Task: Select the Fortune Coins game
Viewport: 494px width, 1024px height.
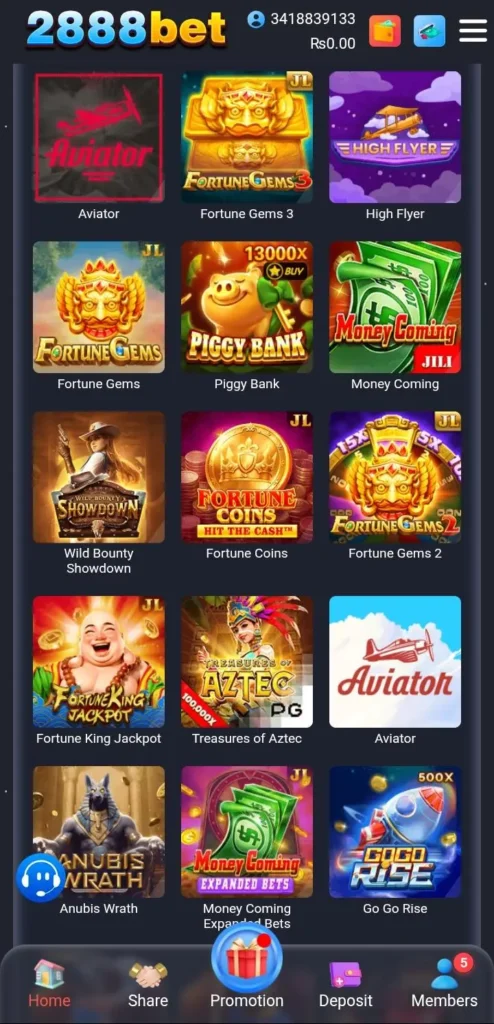Action: pyautogui.click(x=247, y=477)
